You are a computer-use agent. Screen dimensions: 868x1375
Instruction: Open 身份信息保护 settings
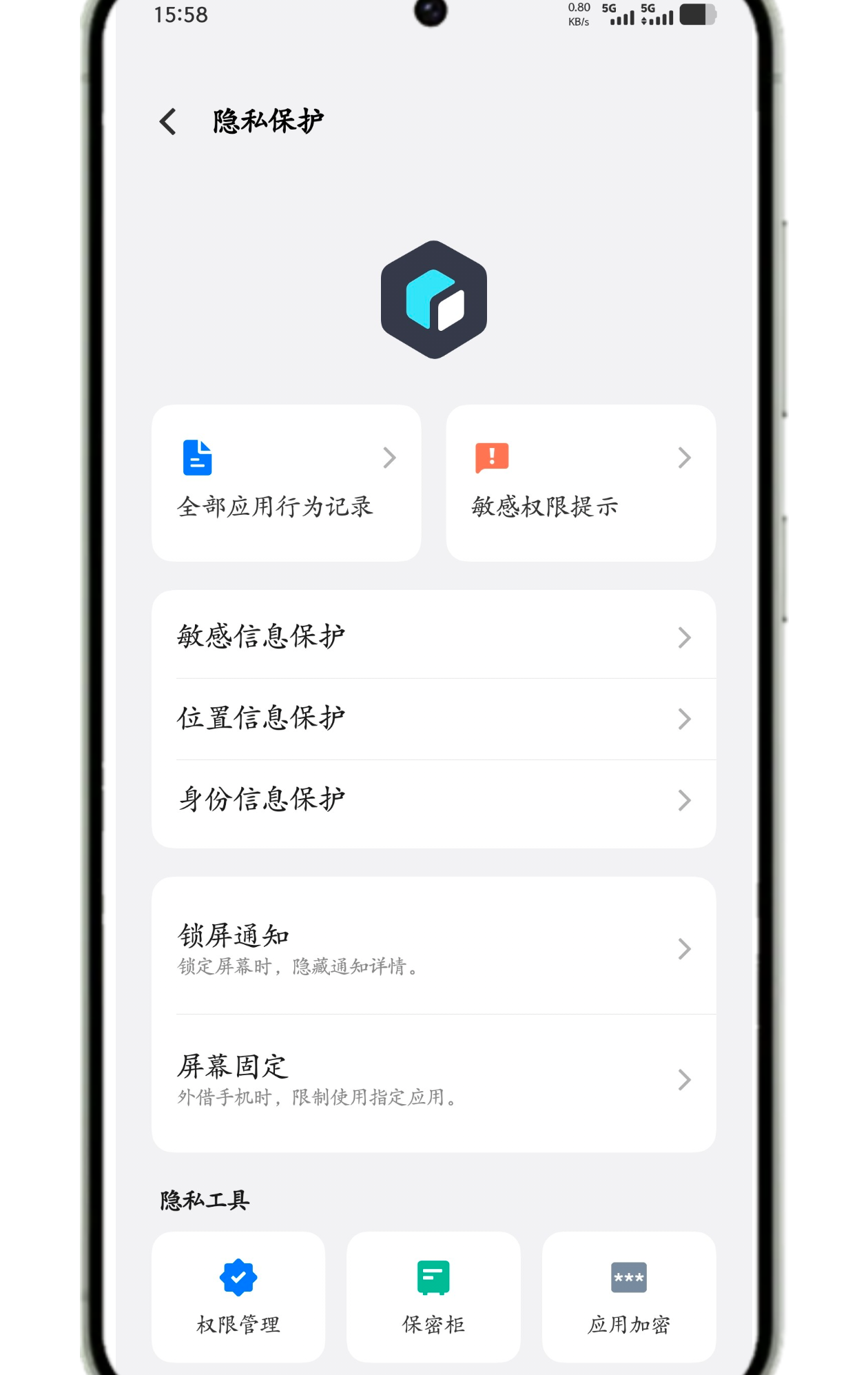coord(434,799)
